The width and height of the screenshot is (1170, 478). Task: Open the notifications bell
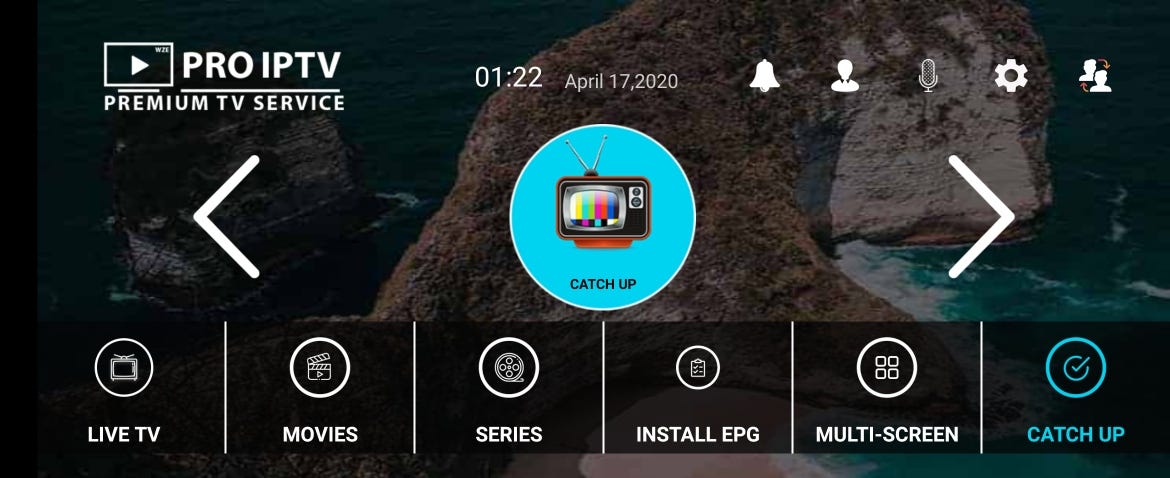(x=765, y=76)
